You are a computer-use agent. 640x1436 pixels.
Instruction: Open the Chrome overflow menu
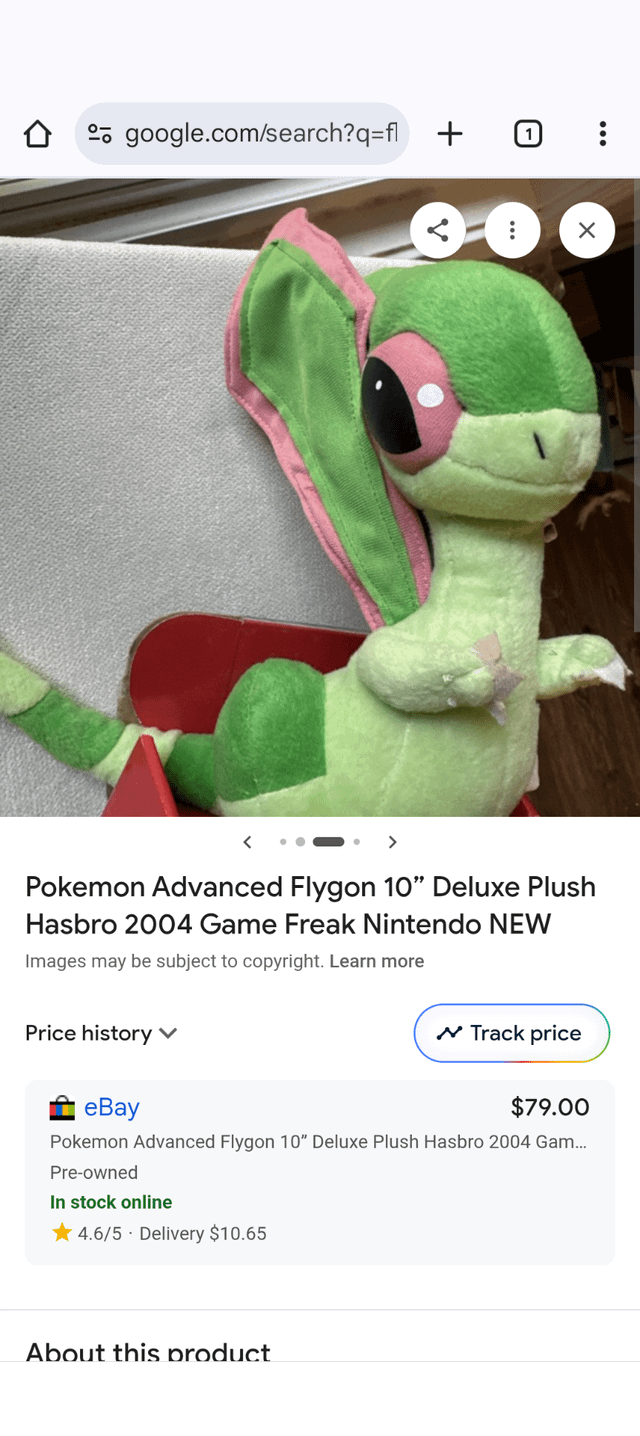tap(602, 134)
